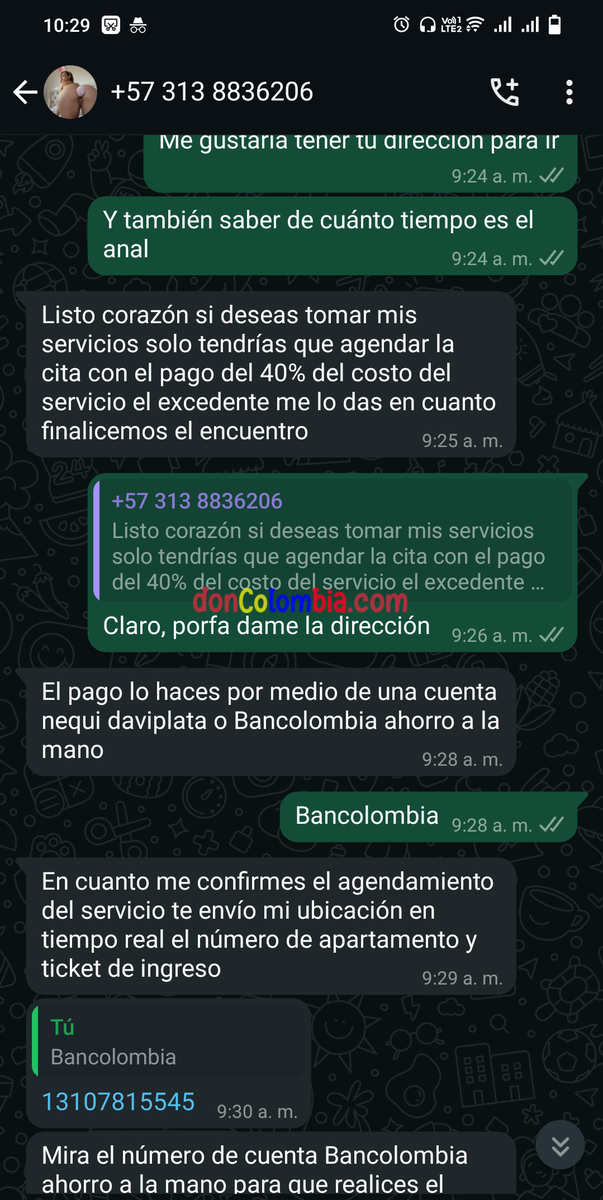This screenshot has width=603, height=1200.
Task: Start a call with this contact
Action: 505,93
